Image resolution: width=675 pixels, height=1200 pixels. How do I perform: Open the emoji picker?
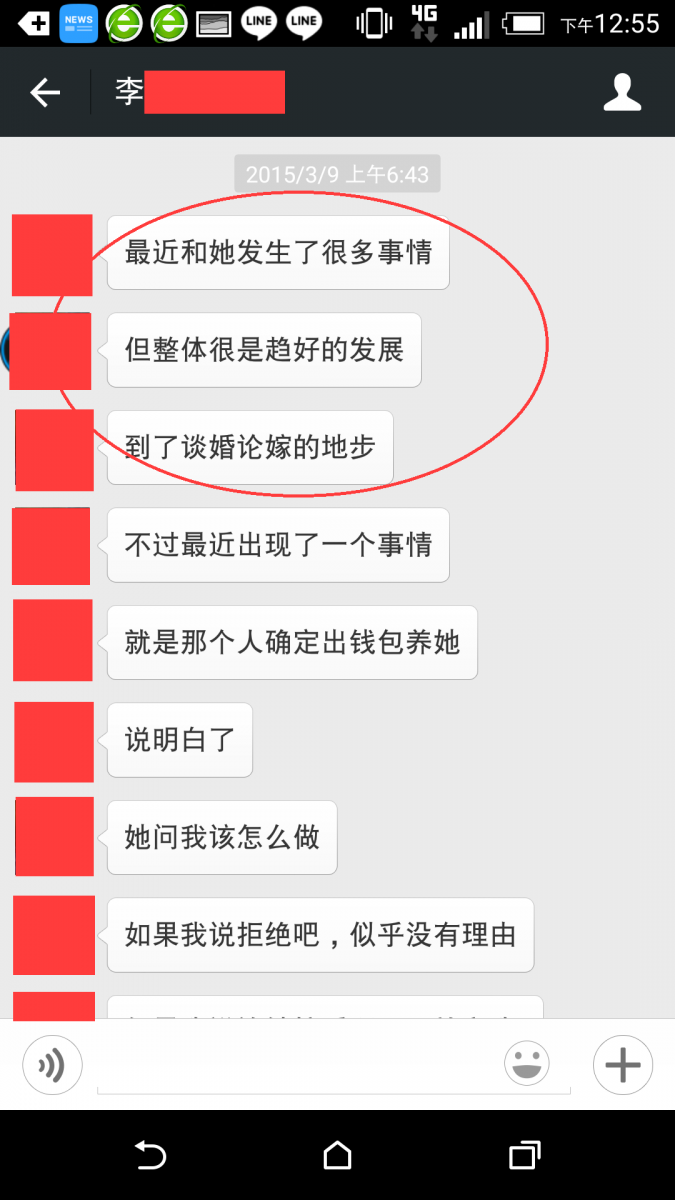click(527, 1063)
